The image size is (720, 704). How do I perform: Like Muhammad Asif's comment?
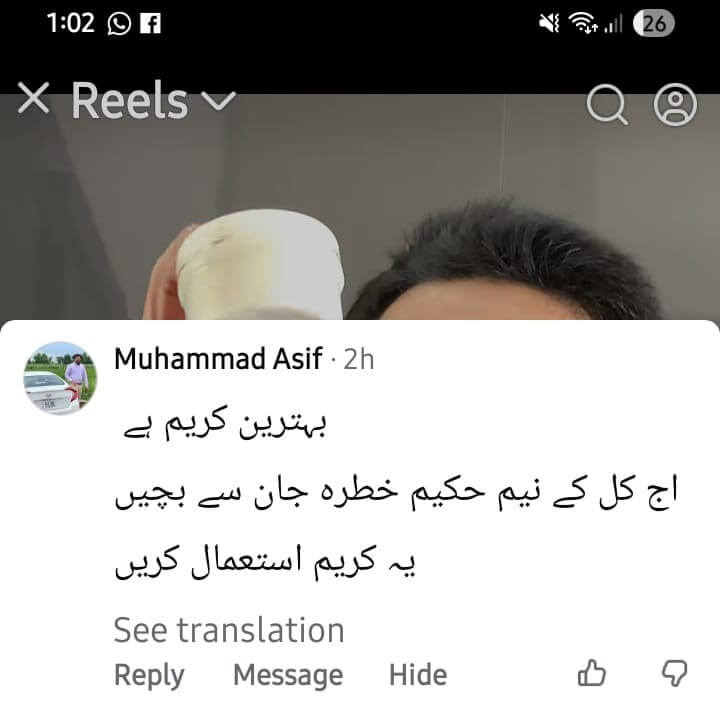[592, 674]
